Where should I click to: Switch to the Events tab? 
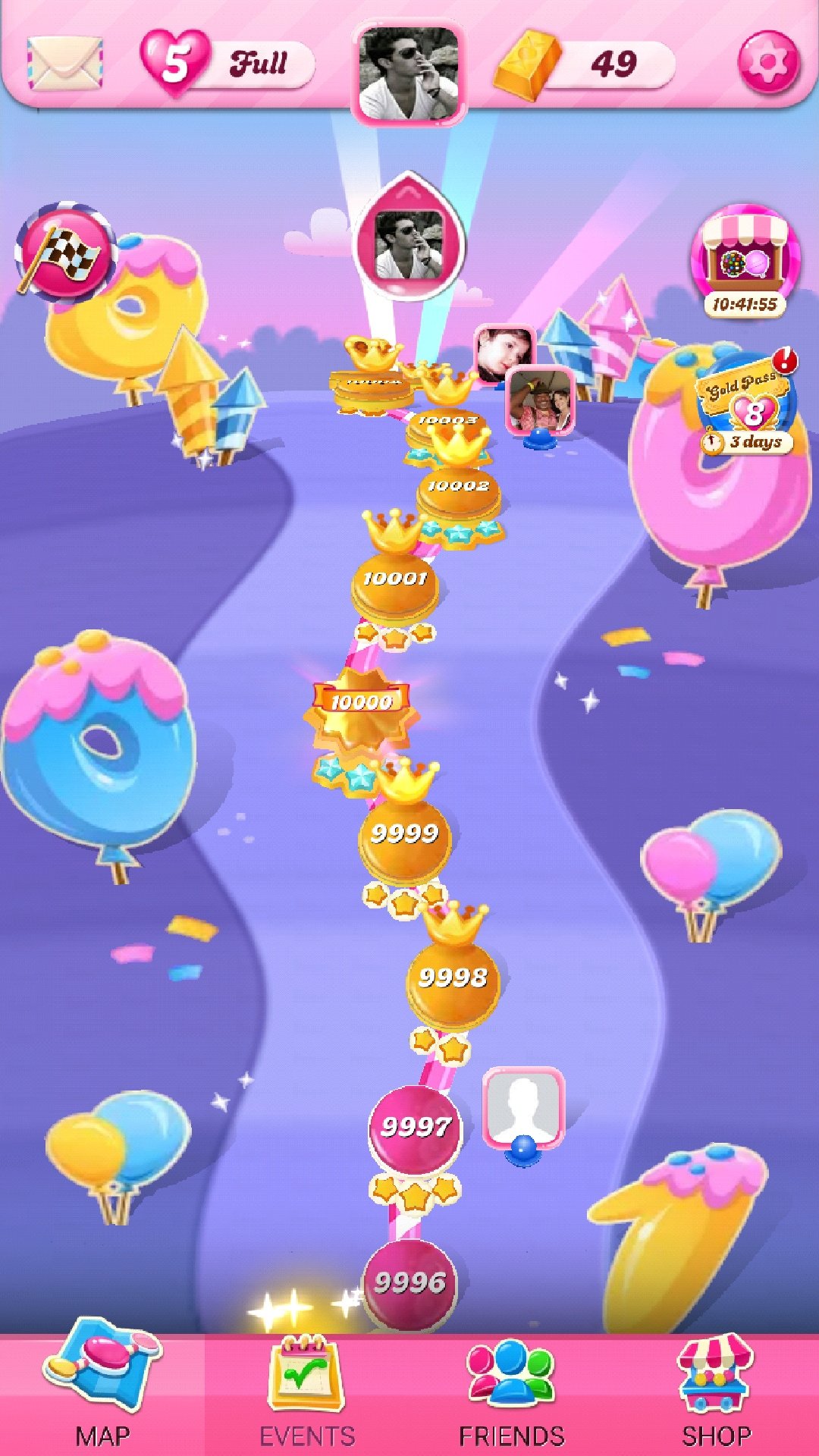click(307, 1395)
